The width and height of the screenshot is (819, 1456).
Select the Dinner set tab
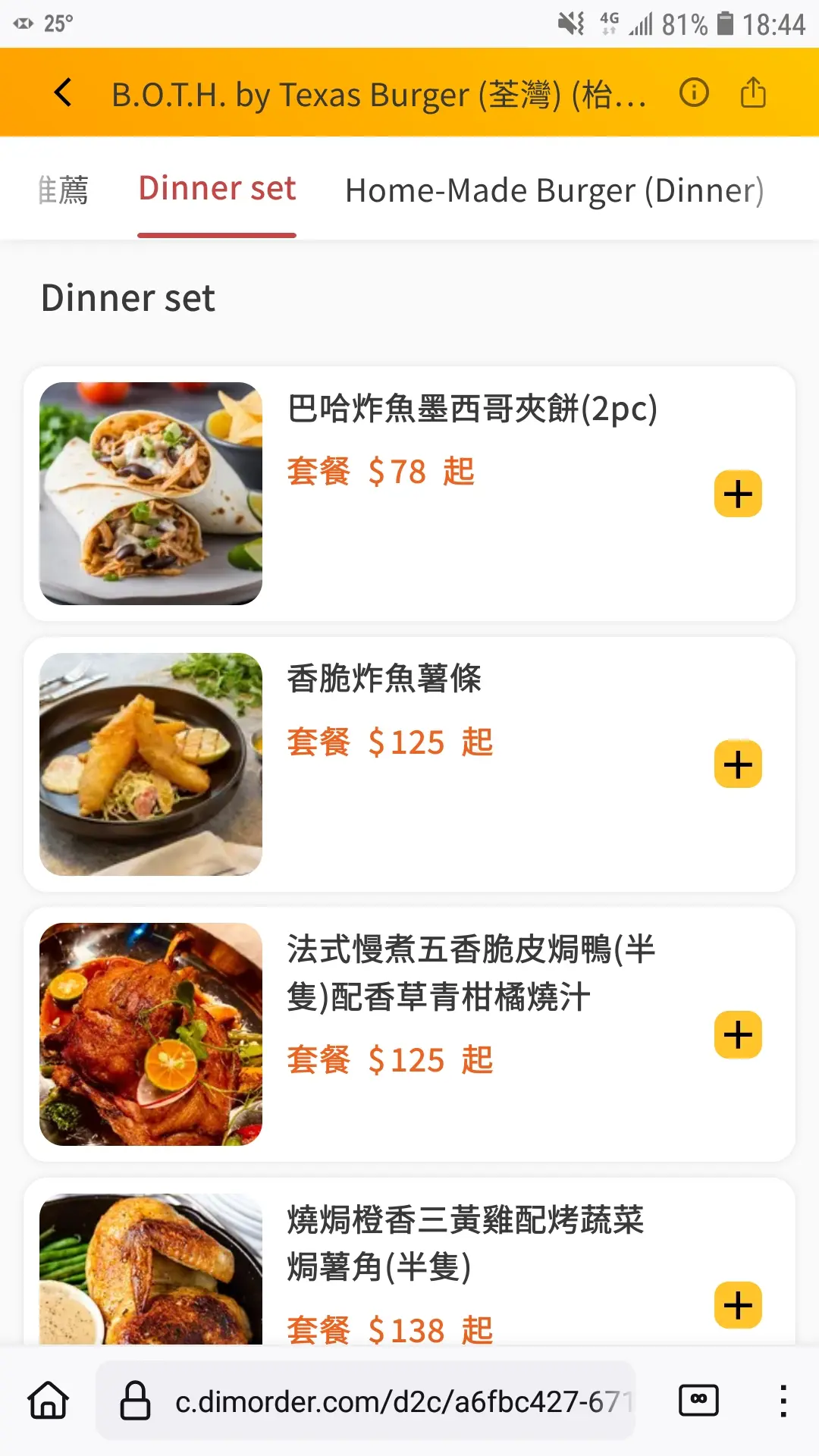click(x=217, y=190)
